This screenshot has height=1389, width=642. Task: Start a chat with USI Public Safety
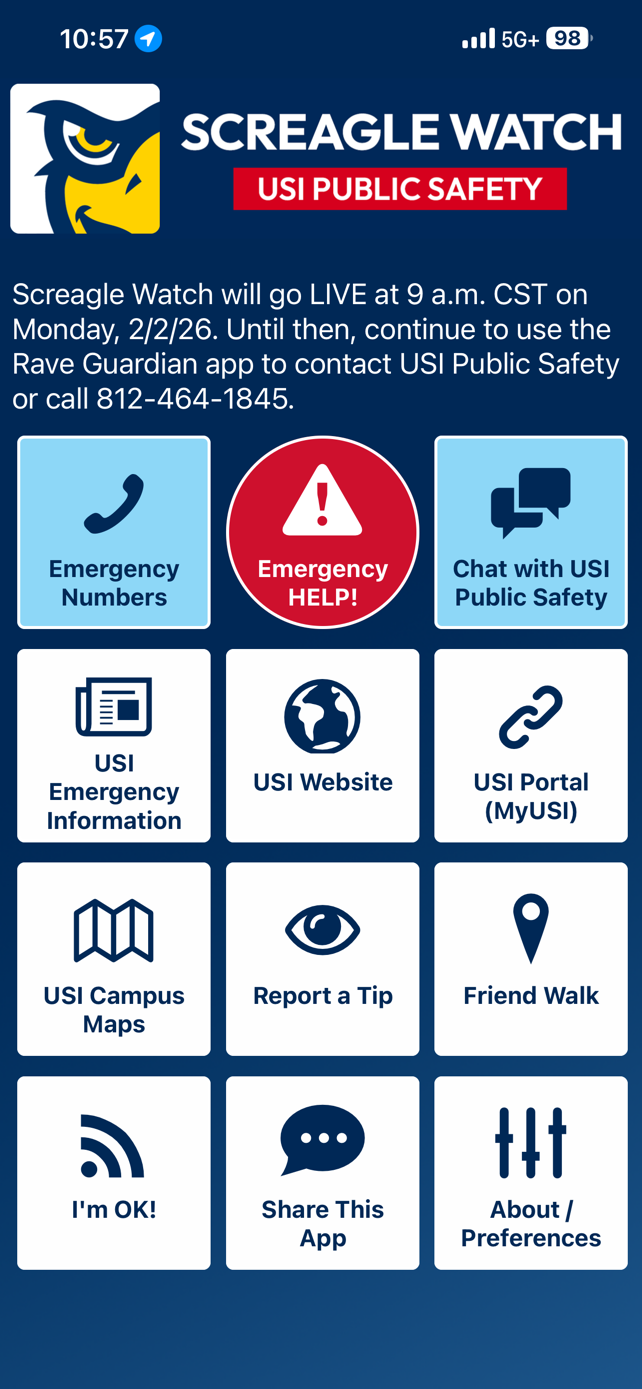pyautogui.click(x=531, y=532)
